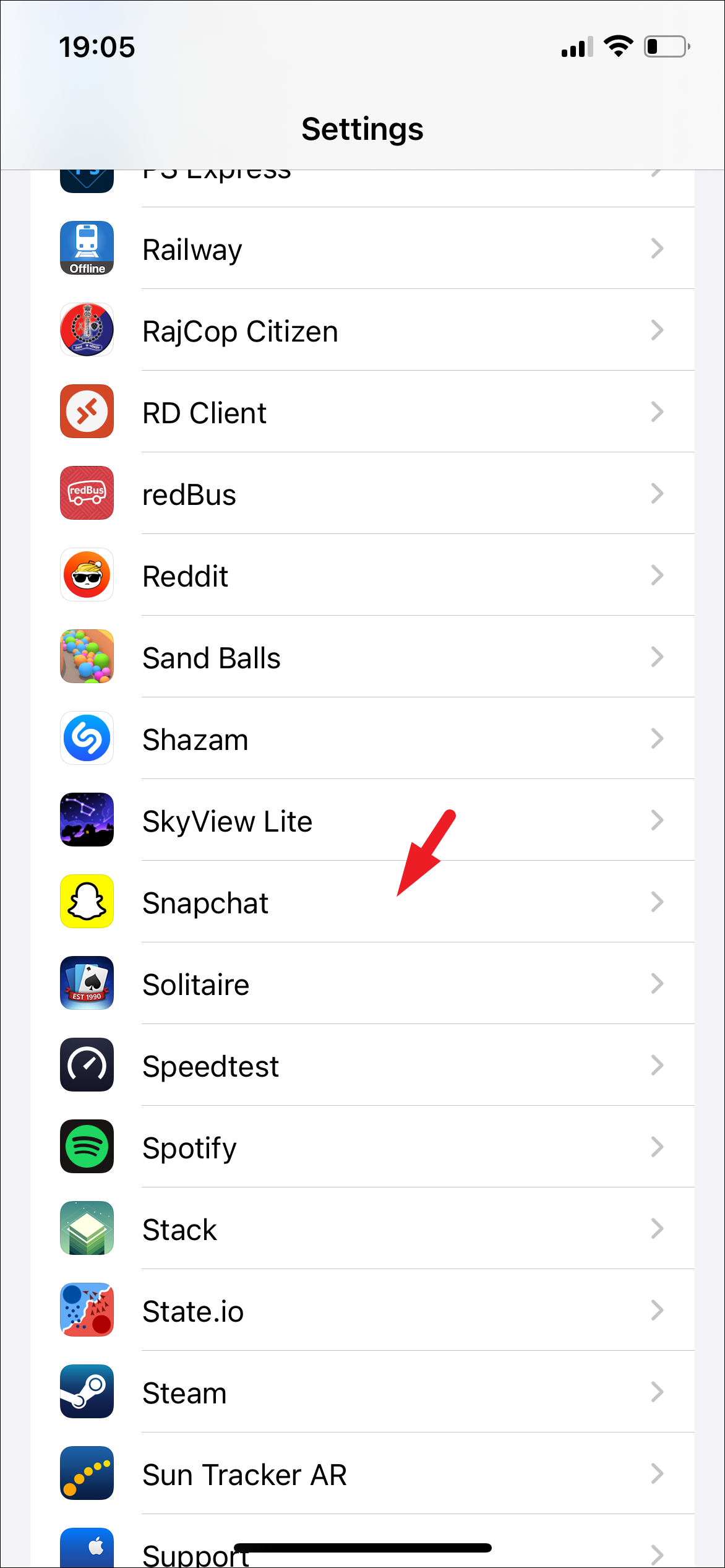Click the Speedtest app icon
This screenshot has height=1568, width=725.
pyautogui.click(x=87, y=1066)
